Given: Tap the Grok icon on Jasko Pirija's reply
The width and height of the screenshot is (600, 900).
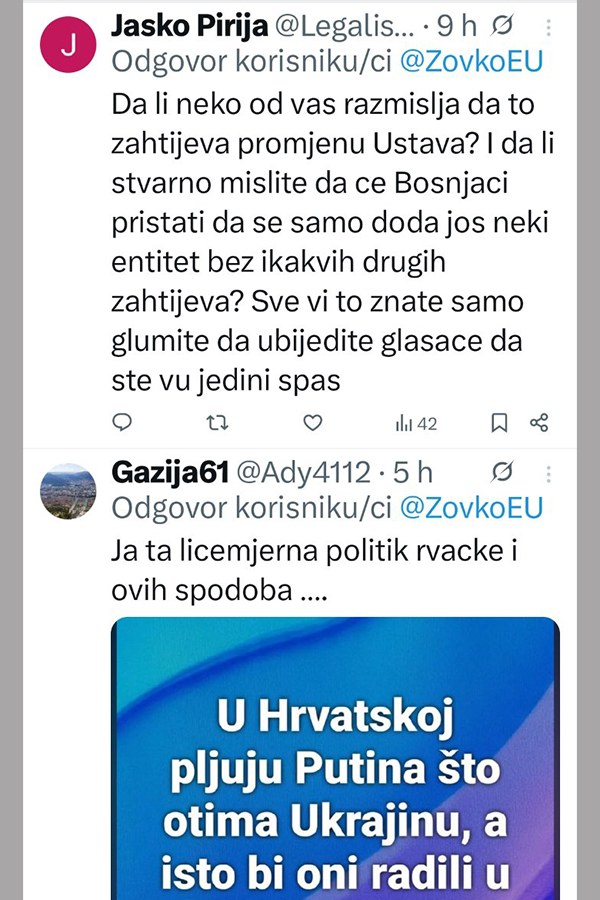Looking at the screenshot, I should point(508,25).
